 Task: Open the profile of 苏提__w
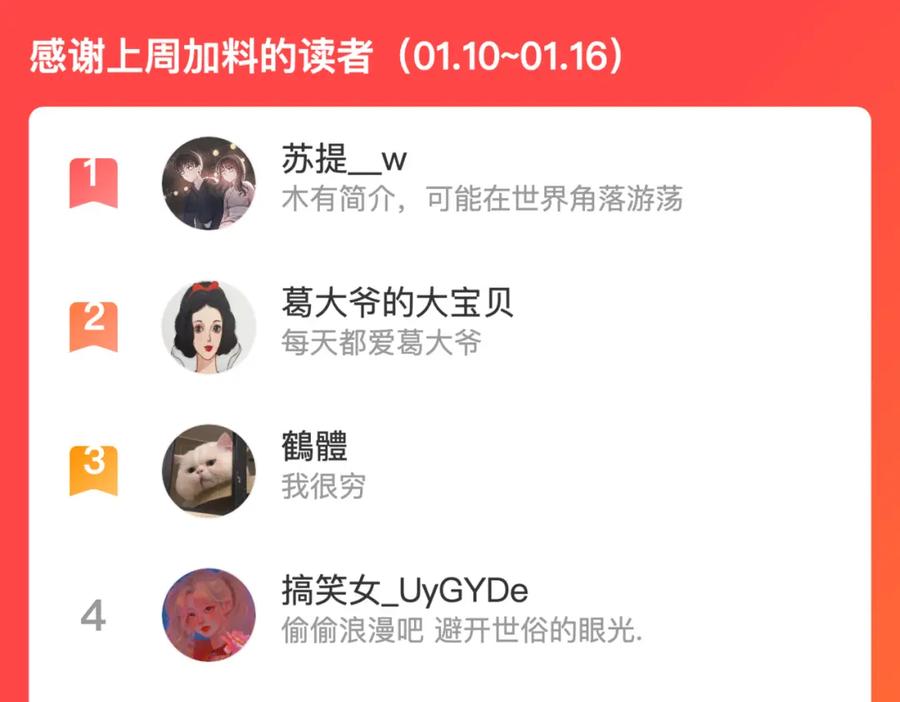point(450,183)
